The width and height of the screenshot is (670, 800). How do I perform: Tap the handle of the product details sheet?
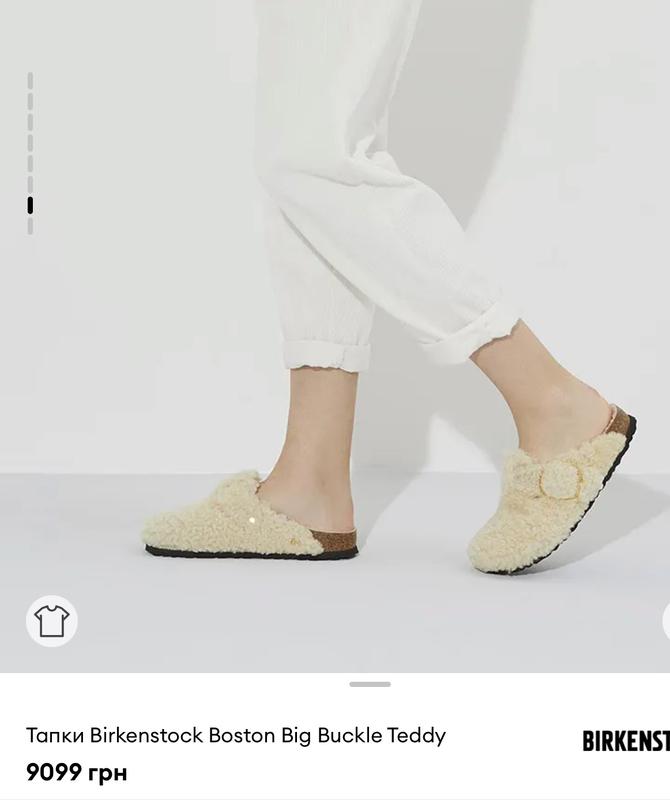point(370,684)
